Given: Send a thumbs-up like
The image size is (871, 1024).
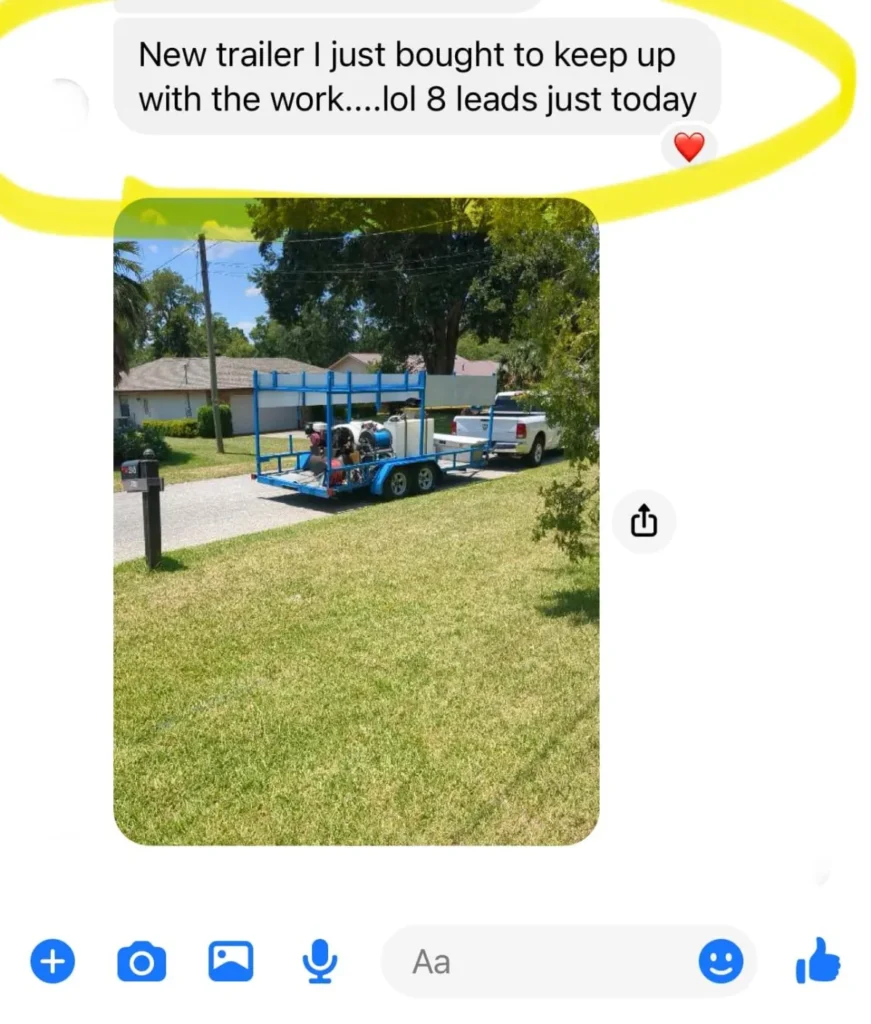Looking at the screenshot, I should (x=818, y=961).
